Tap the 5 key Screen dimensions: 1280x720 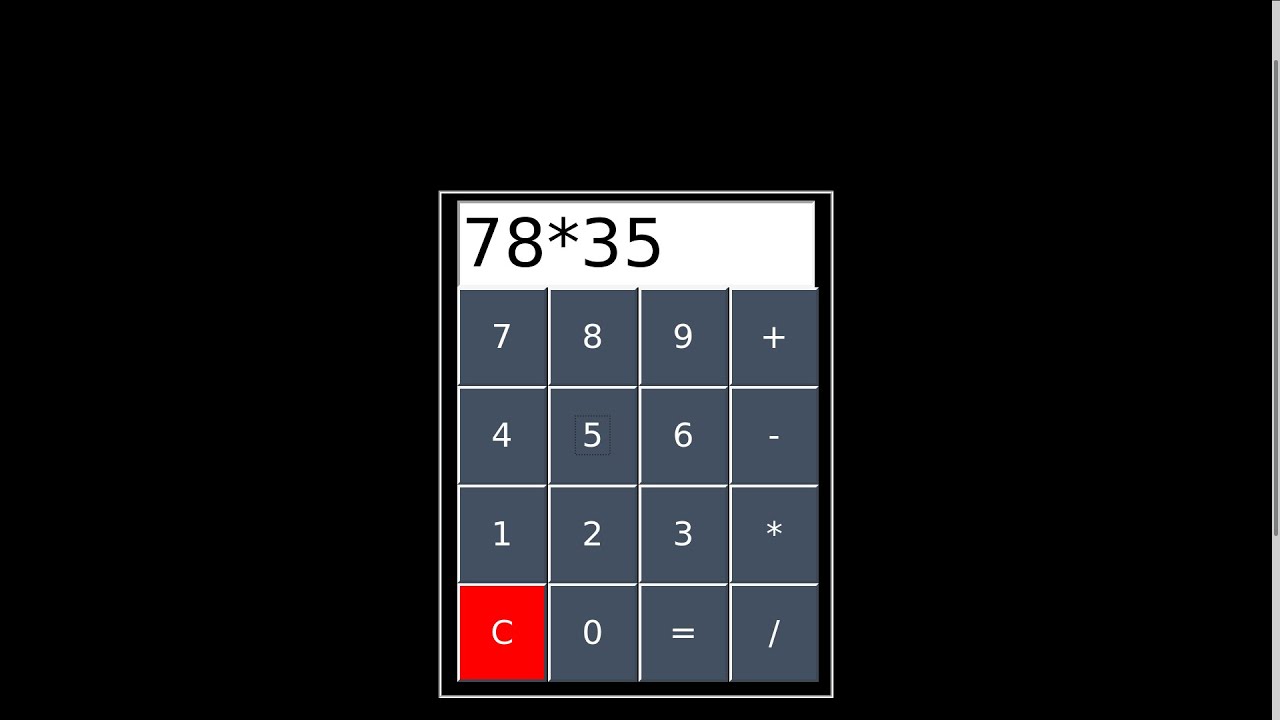593,435
